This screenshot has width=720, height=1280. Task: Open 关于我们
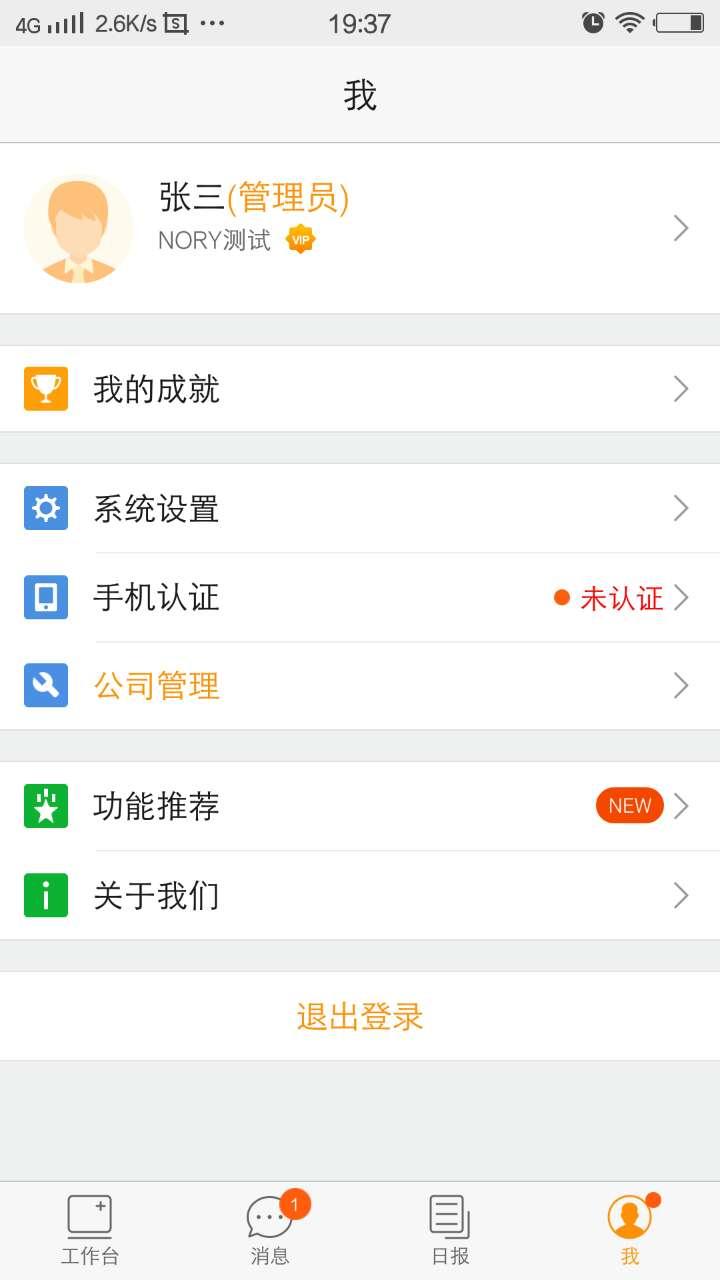(360, 895)
